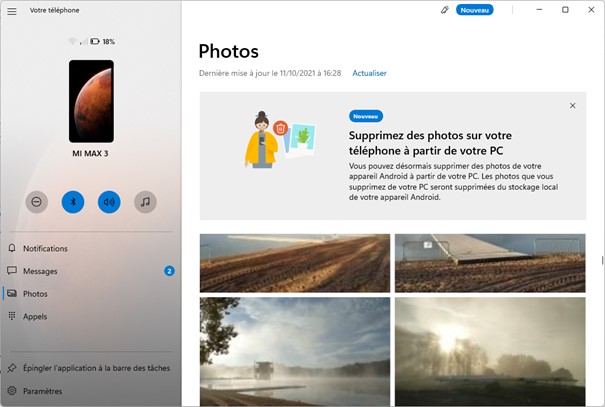
Task: Toggle the phone's sound button
Action: [x=109, y=201]
